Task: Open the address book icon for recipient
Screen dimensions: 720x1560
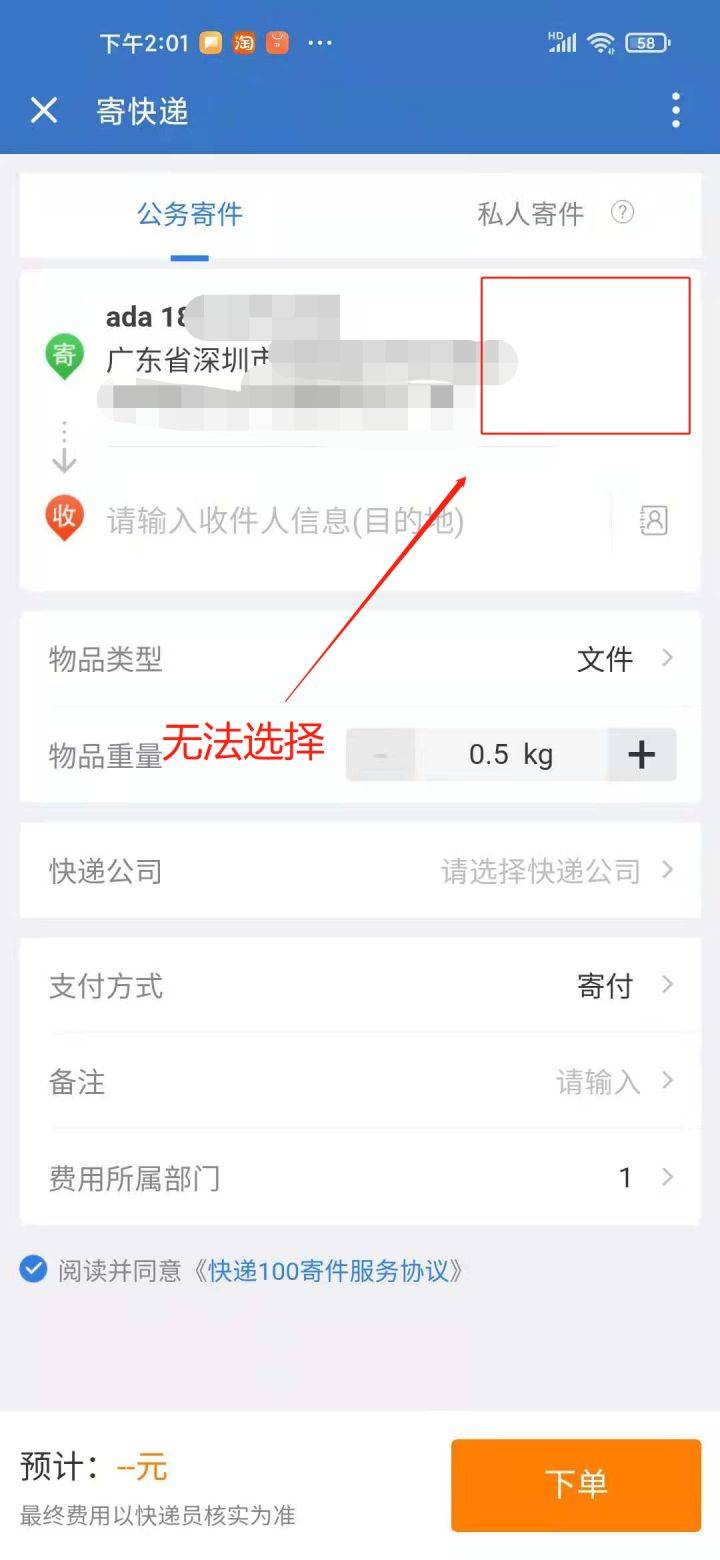Action: point(654,520)
